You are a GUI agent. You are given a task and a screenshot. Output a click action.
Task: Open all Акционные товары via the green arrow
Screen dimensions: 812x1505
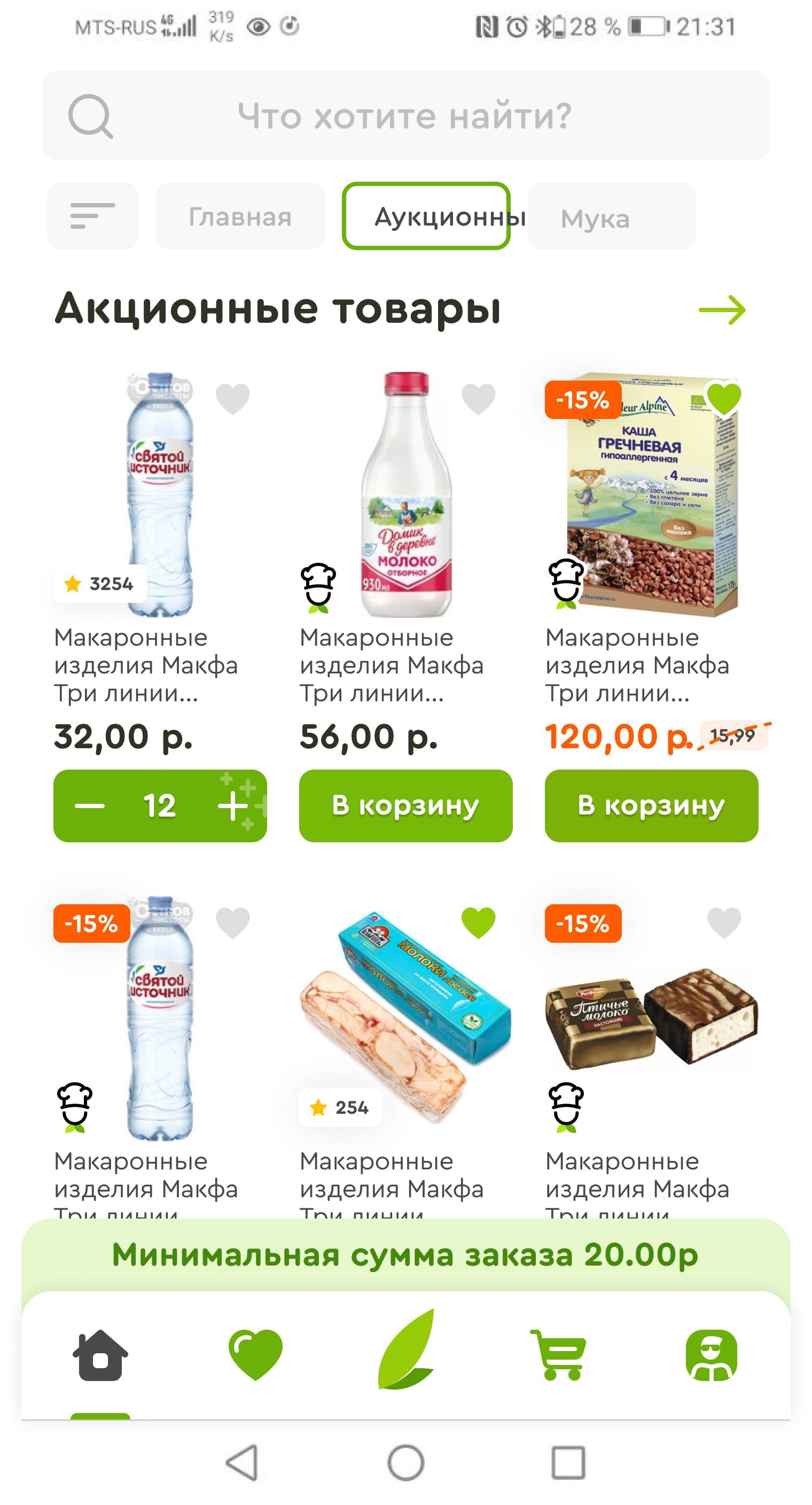point(722,309)
